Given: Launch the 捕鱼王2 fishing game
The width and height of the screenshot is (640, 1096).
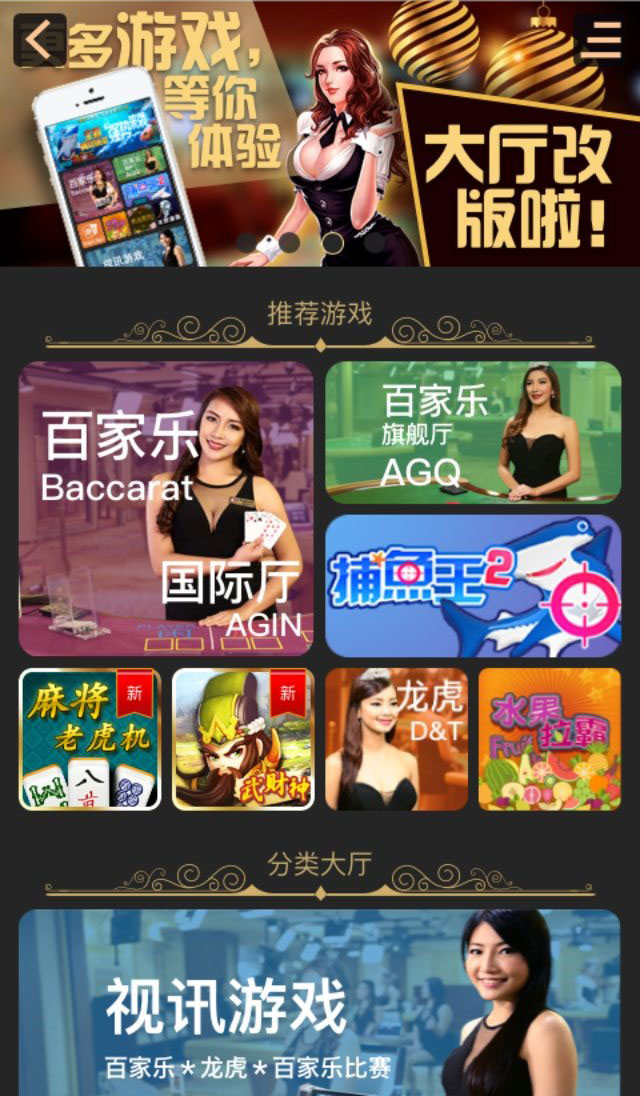Looking at the screenshot, I should 473,586.
